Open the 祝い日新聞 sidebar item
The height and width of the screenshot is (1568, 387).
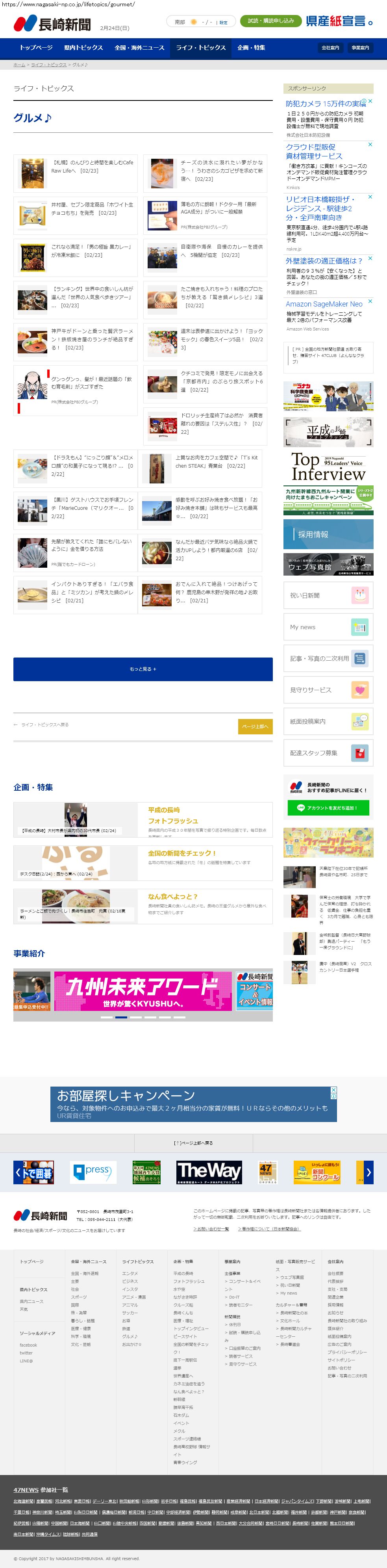coord(328,595)
